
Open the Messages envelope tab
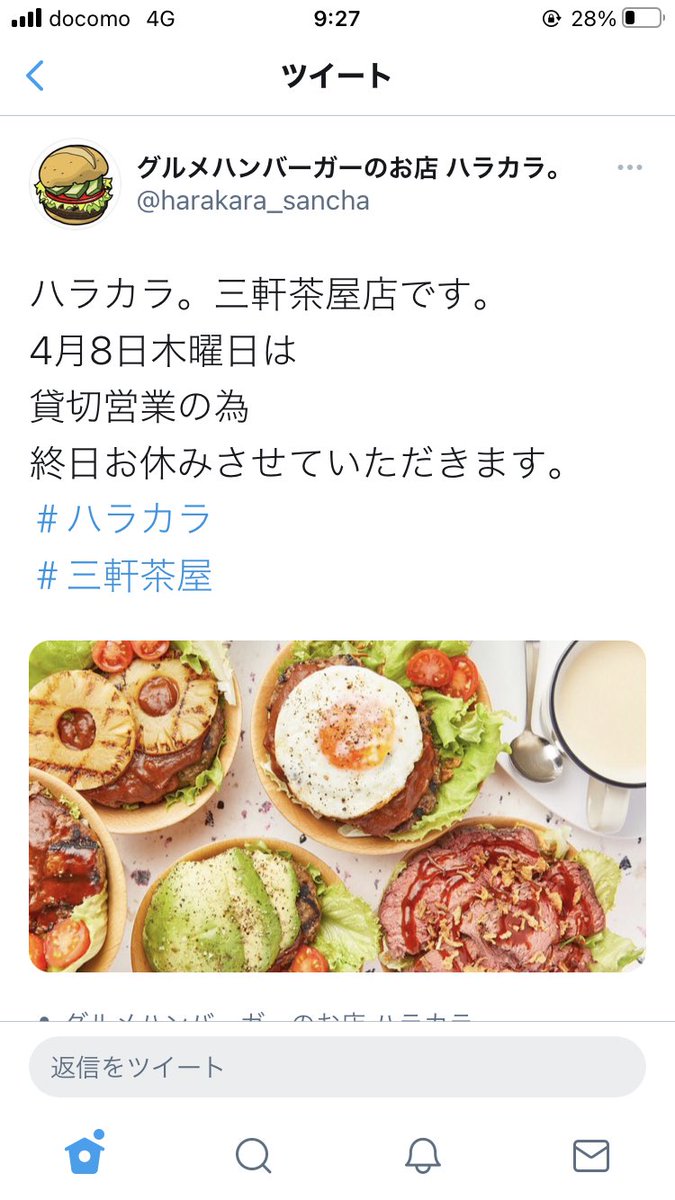[x=591, y=1156]
